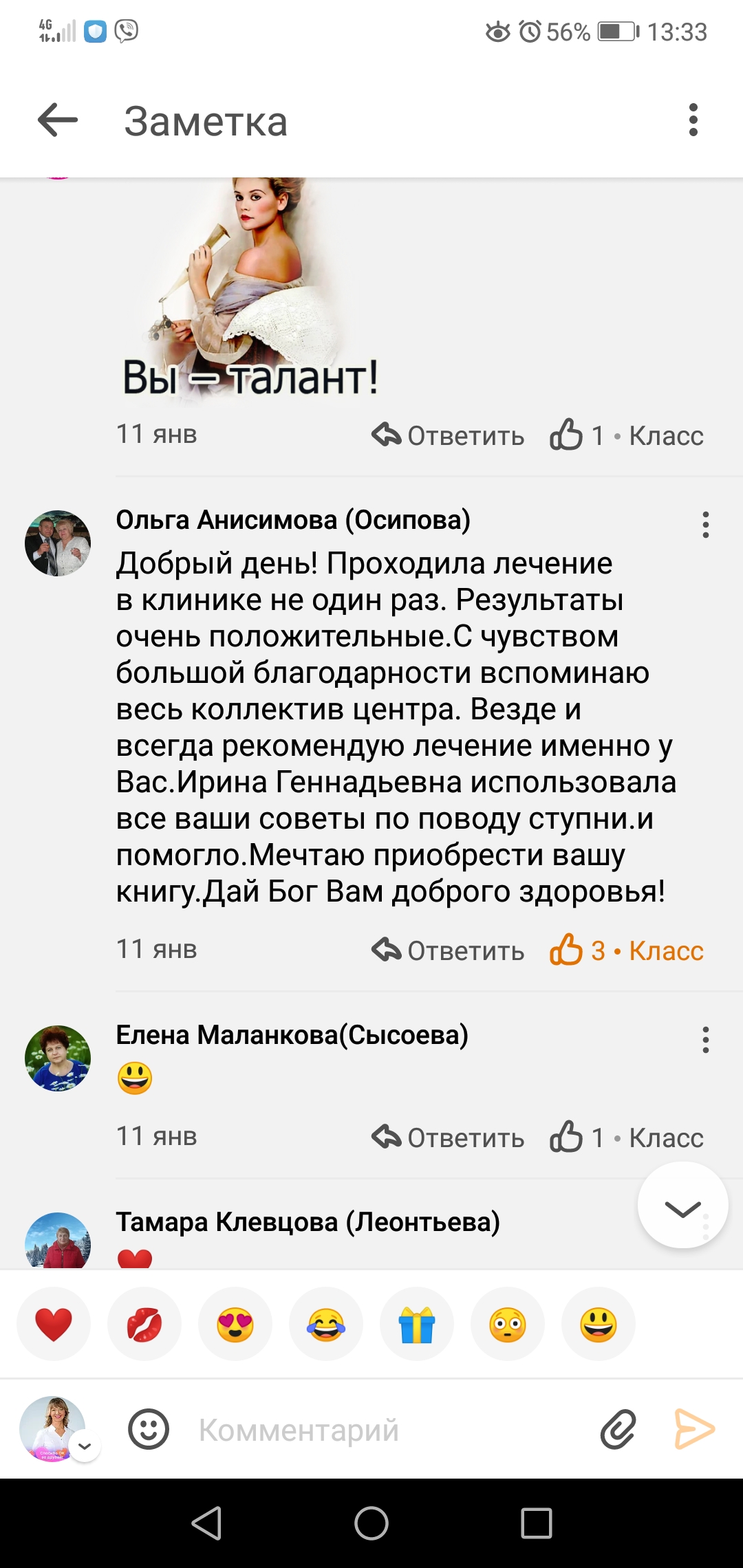Give Класс to Елена Маланкова's comment
The image size is (743, 1568).
pyautogui.click(x=627, y=1137)
